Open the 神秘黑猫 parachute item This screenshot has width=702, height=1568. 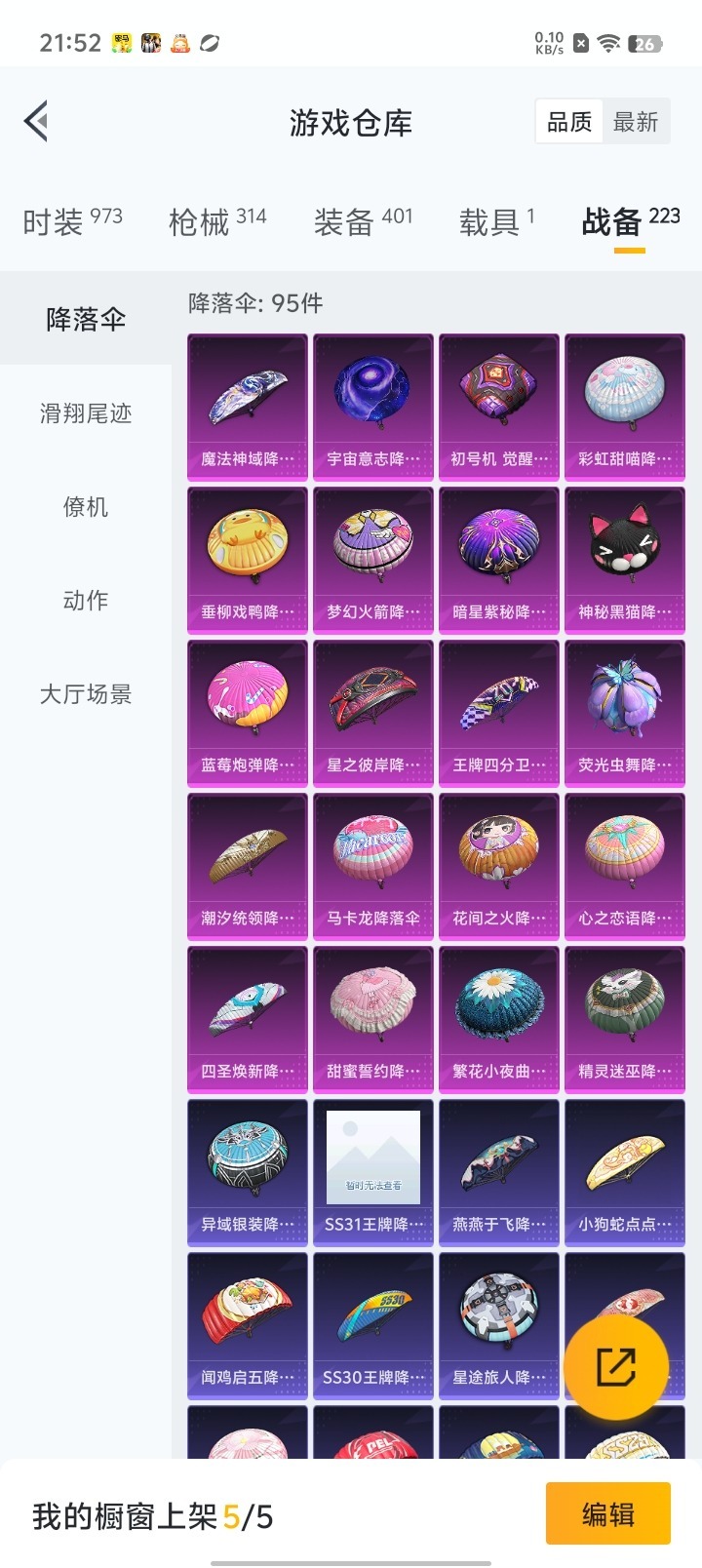pos(625,560)
